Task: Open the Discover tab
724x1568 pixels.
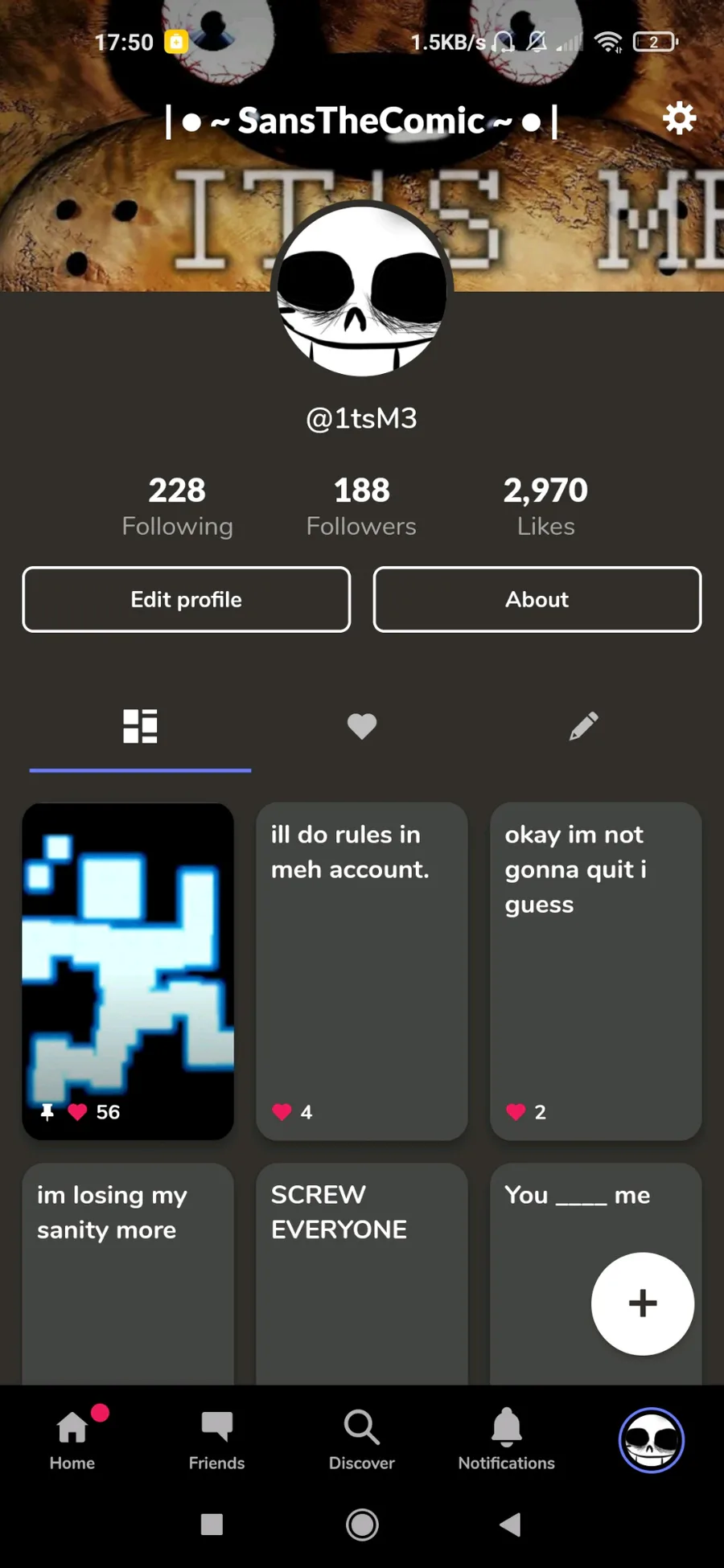Action: pyautogui.click(x=362, y=1439)
